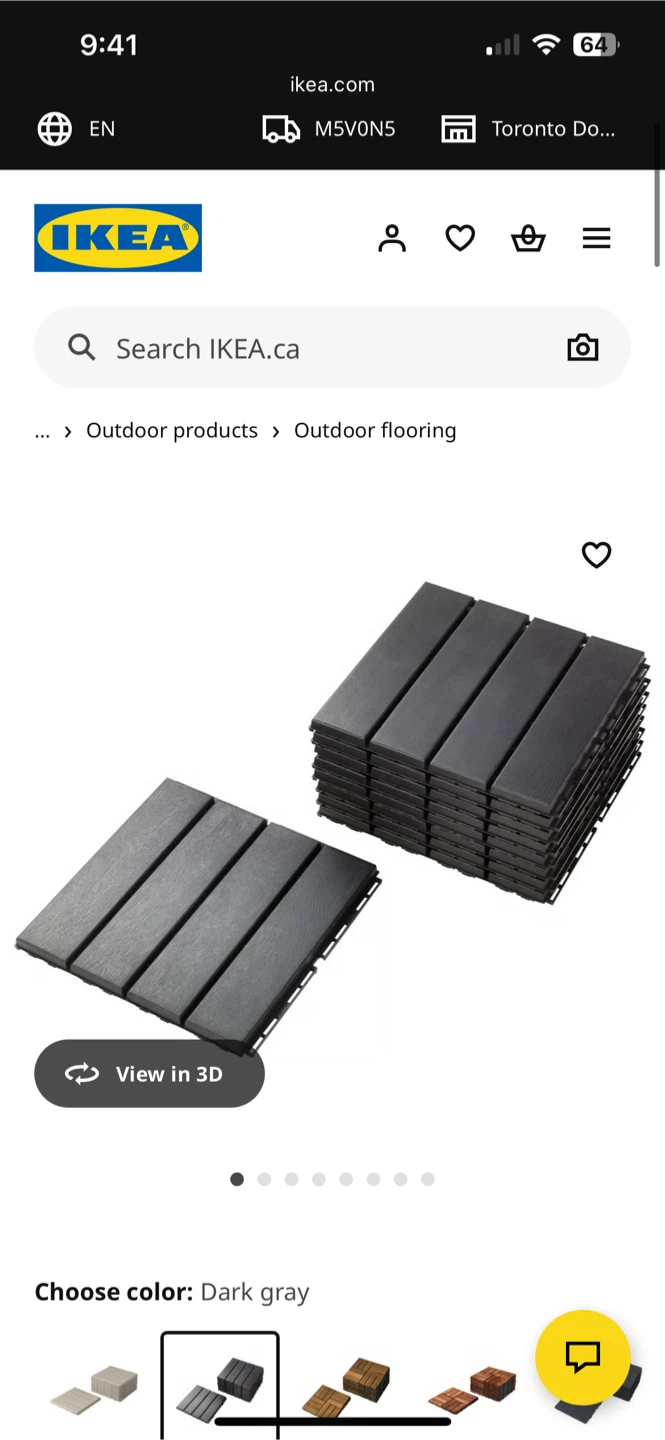The height and width of the screenshot is (1440, 665).
Task: Search by photo with the camera icon
Action: (583, 348)
